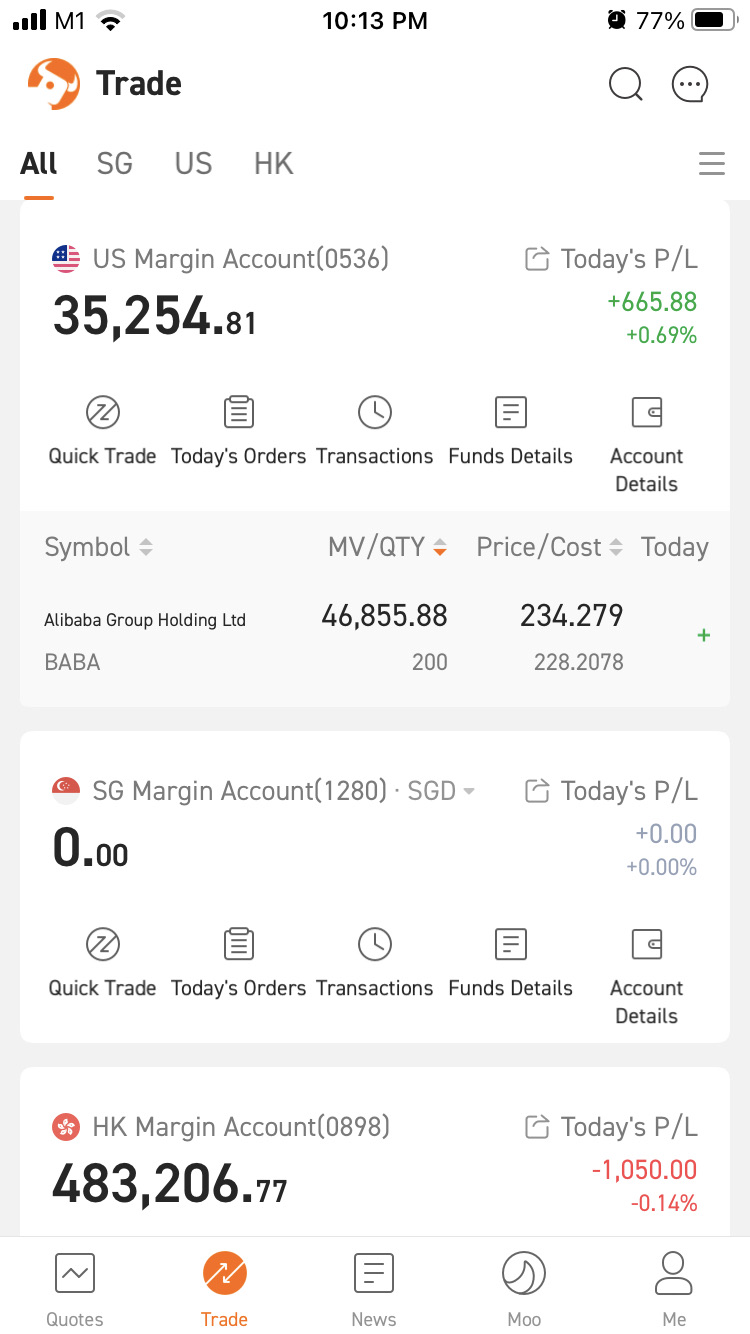
Task: Open the News tab
Action: point(374,1289)
